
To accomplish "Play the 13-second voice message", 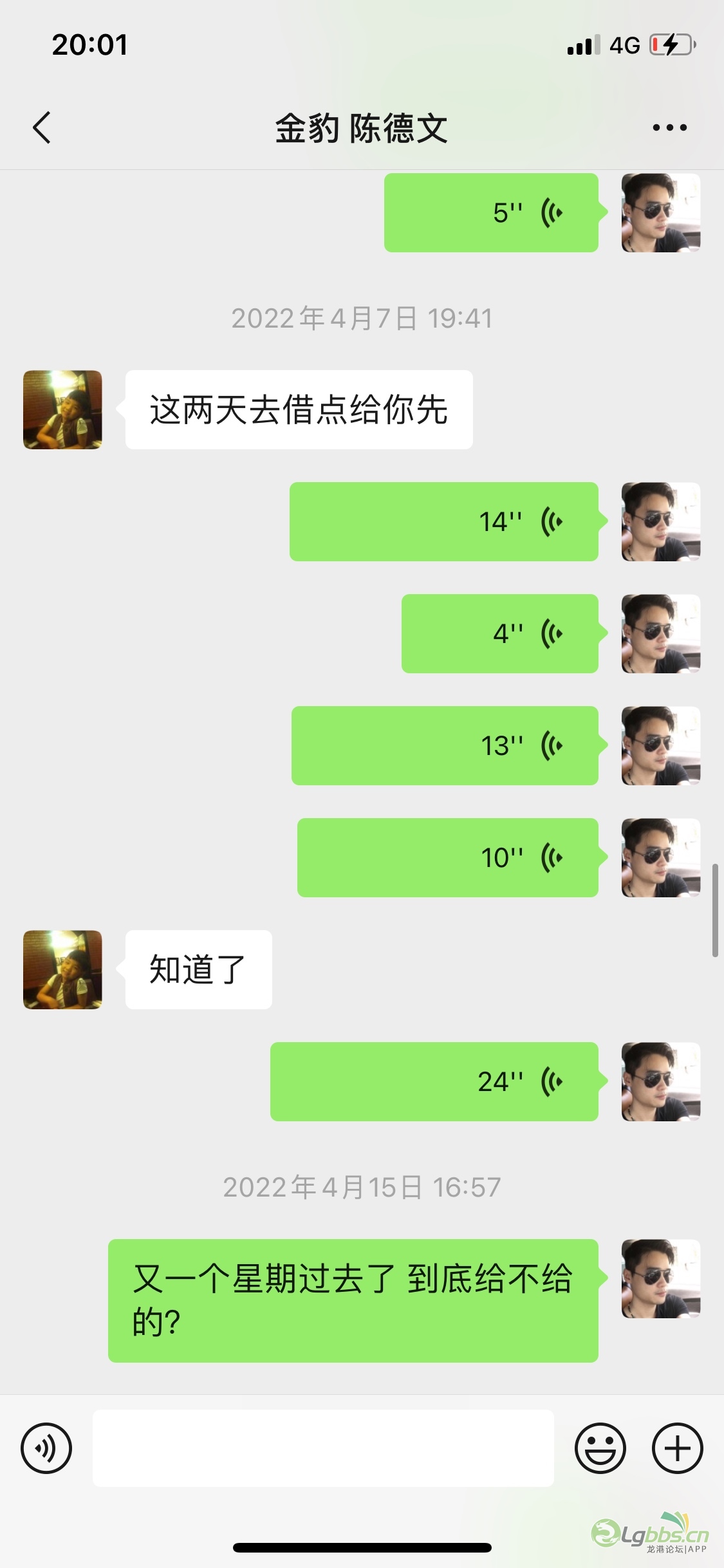I will pyautogui.click(x=445, y=745).
